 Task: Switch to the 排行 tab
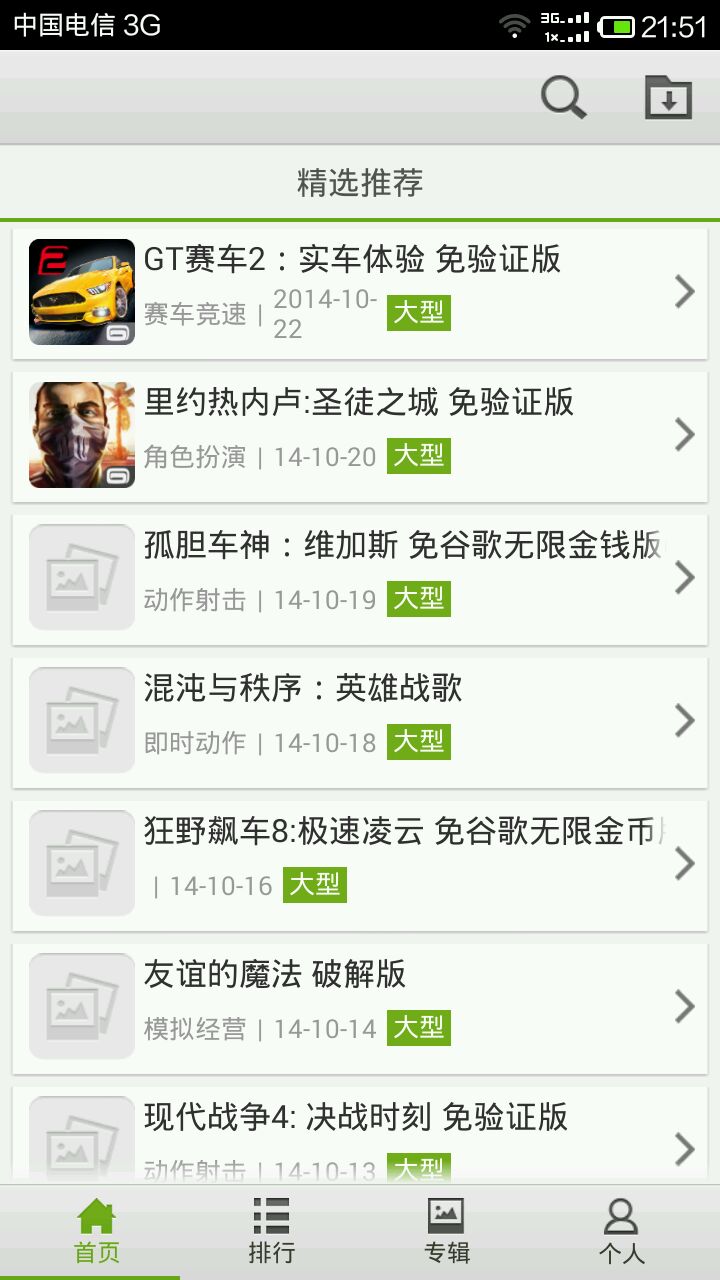coord(271,1232)
